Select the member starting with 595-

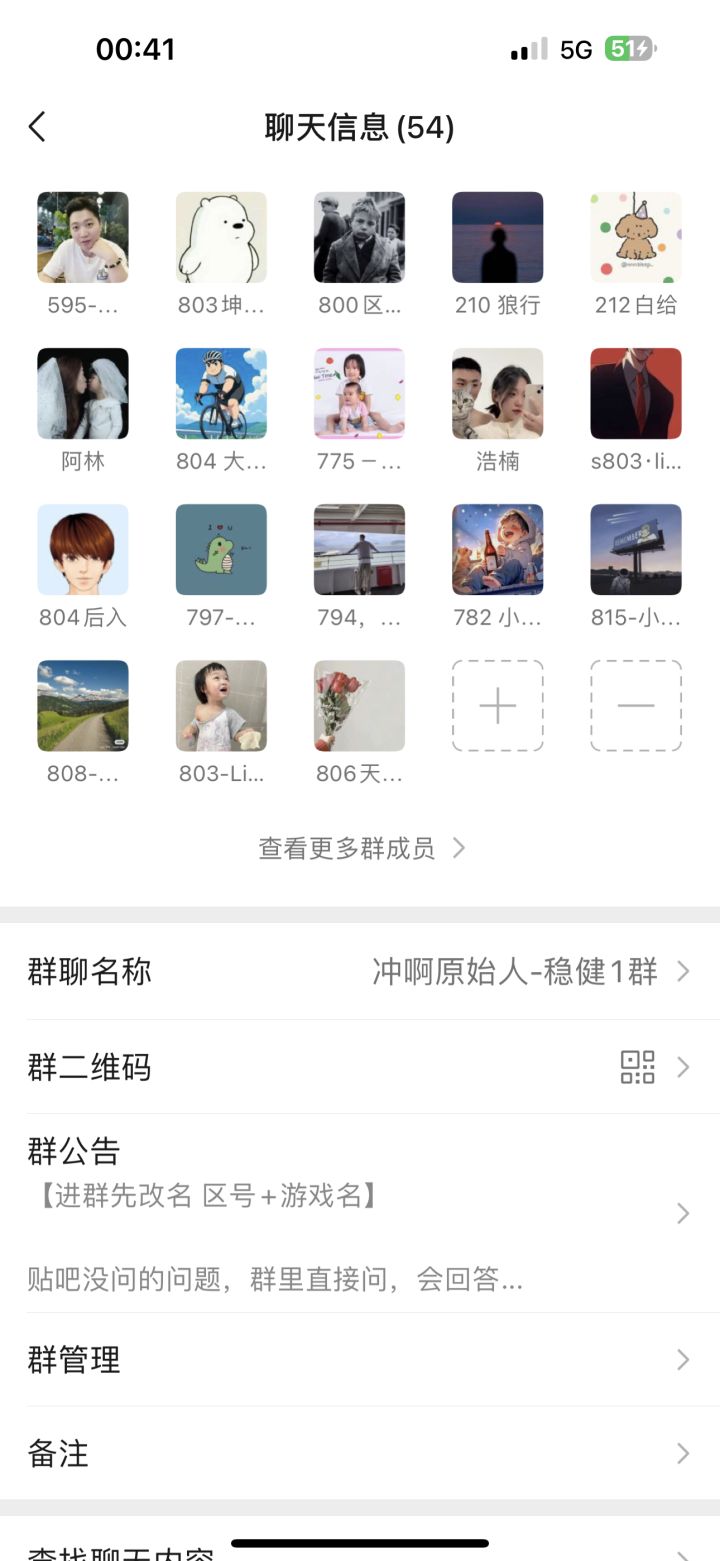point(83,238)
